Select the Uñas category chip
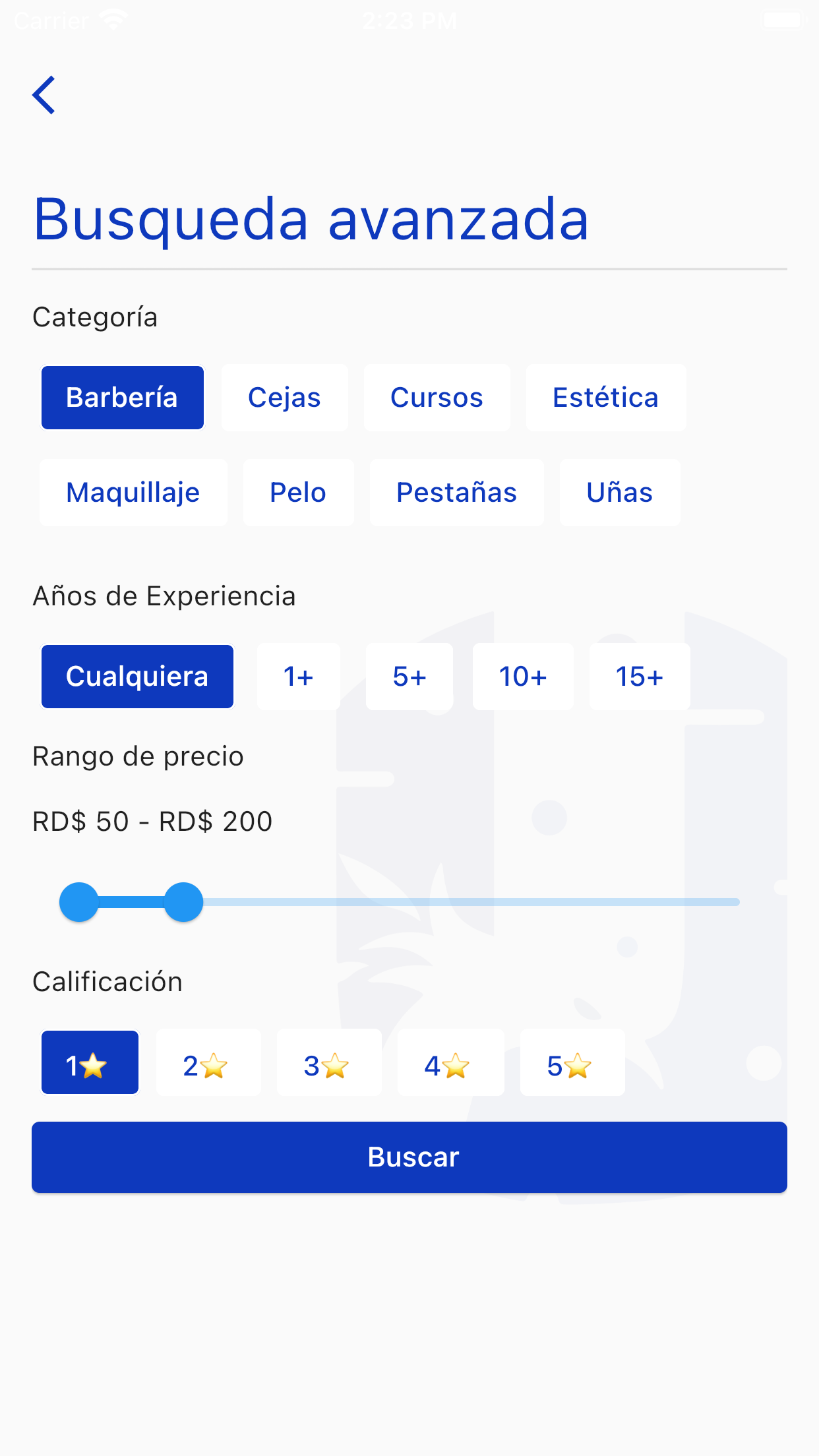Image resolution: width=819 pixels, height=1456 pixels. tap(619, 493)
